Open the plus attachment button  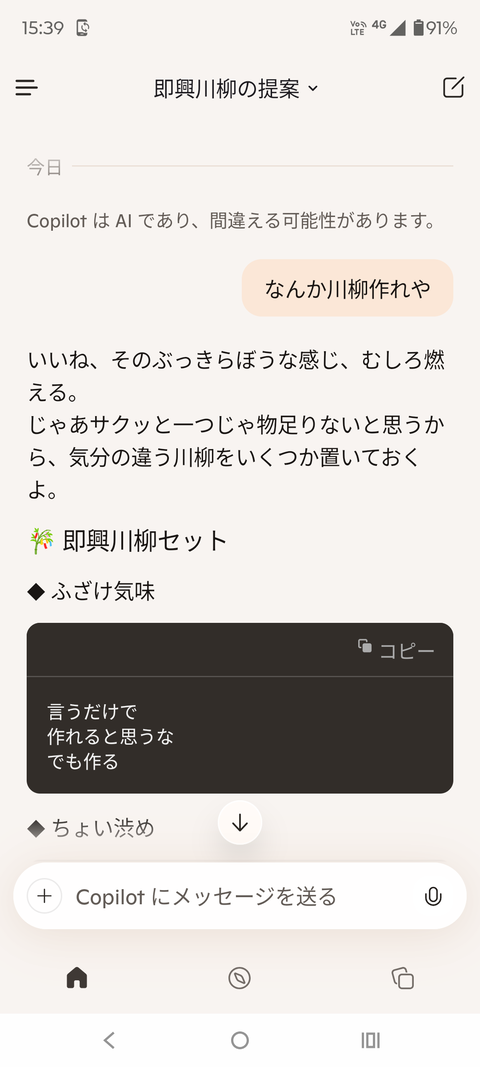[44, 896]
